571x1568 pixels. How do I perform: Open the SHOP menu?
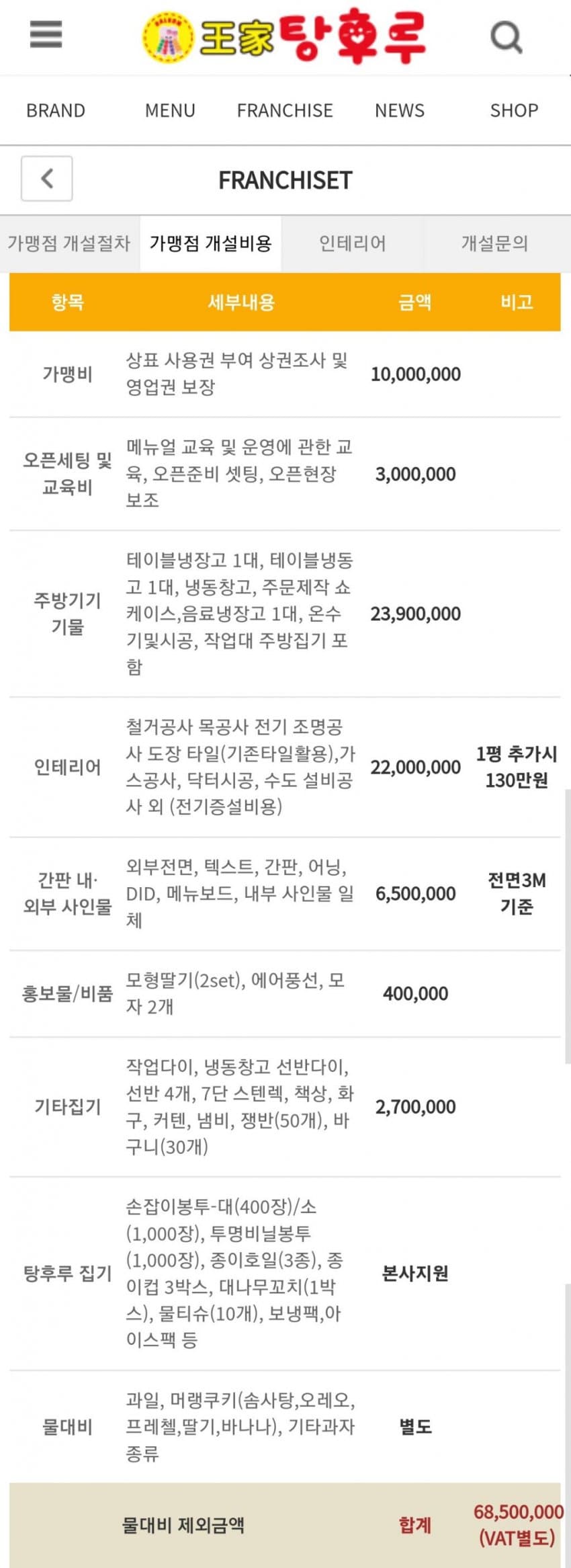pyautogui.click(x=514, y=110)
